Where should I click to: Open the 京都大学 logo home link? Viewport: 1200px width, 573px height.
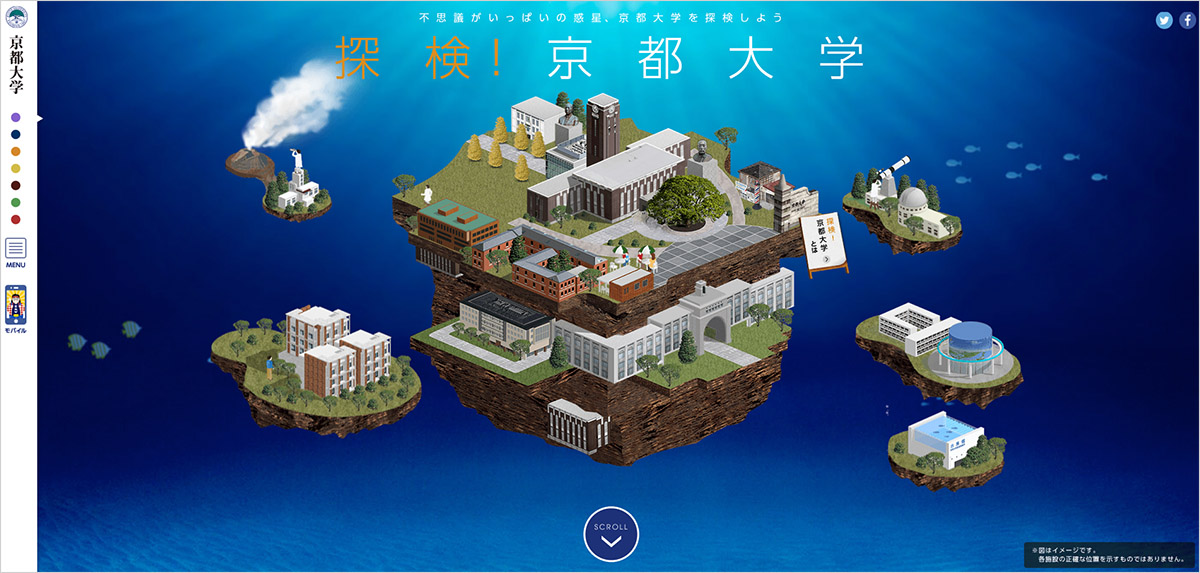tap(16, 53)
